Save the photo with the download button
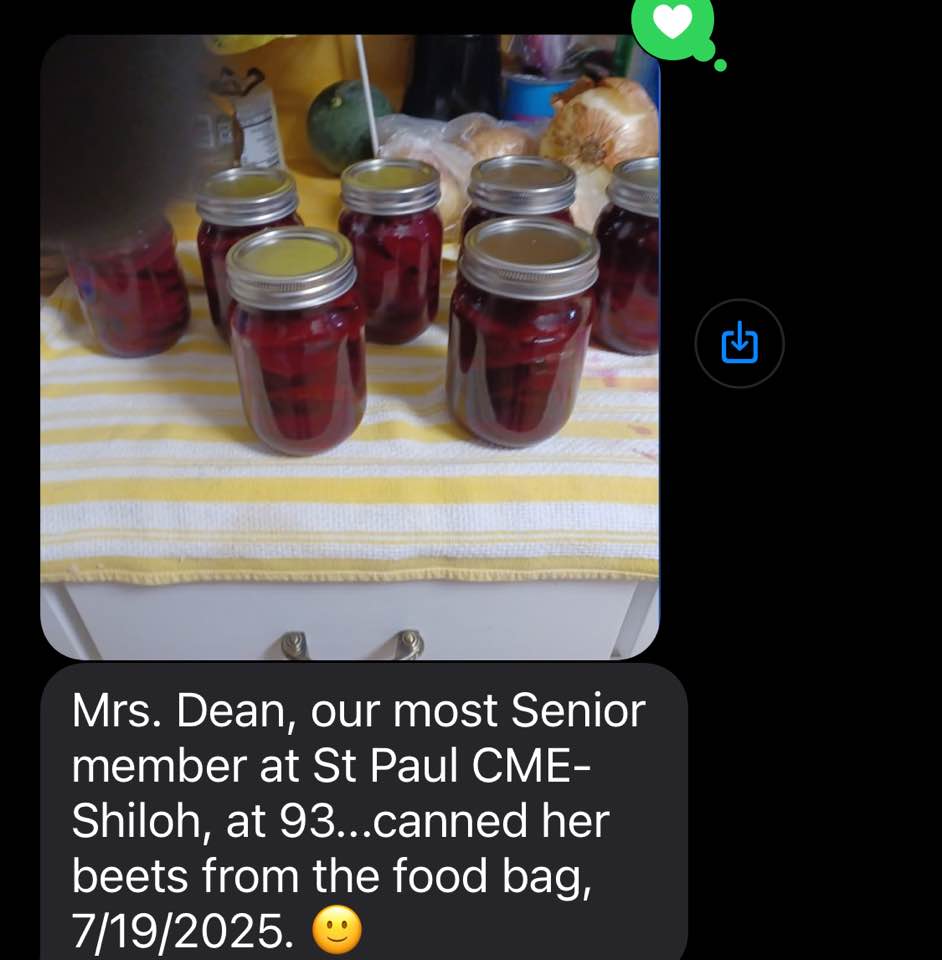942x960 pixels. [739, 344]
